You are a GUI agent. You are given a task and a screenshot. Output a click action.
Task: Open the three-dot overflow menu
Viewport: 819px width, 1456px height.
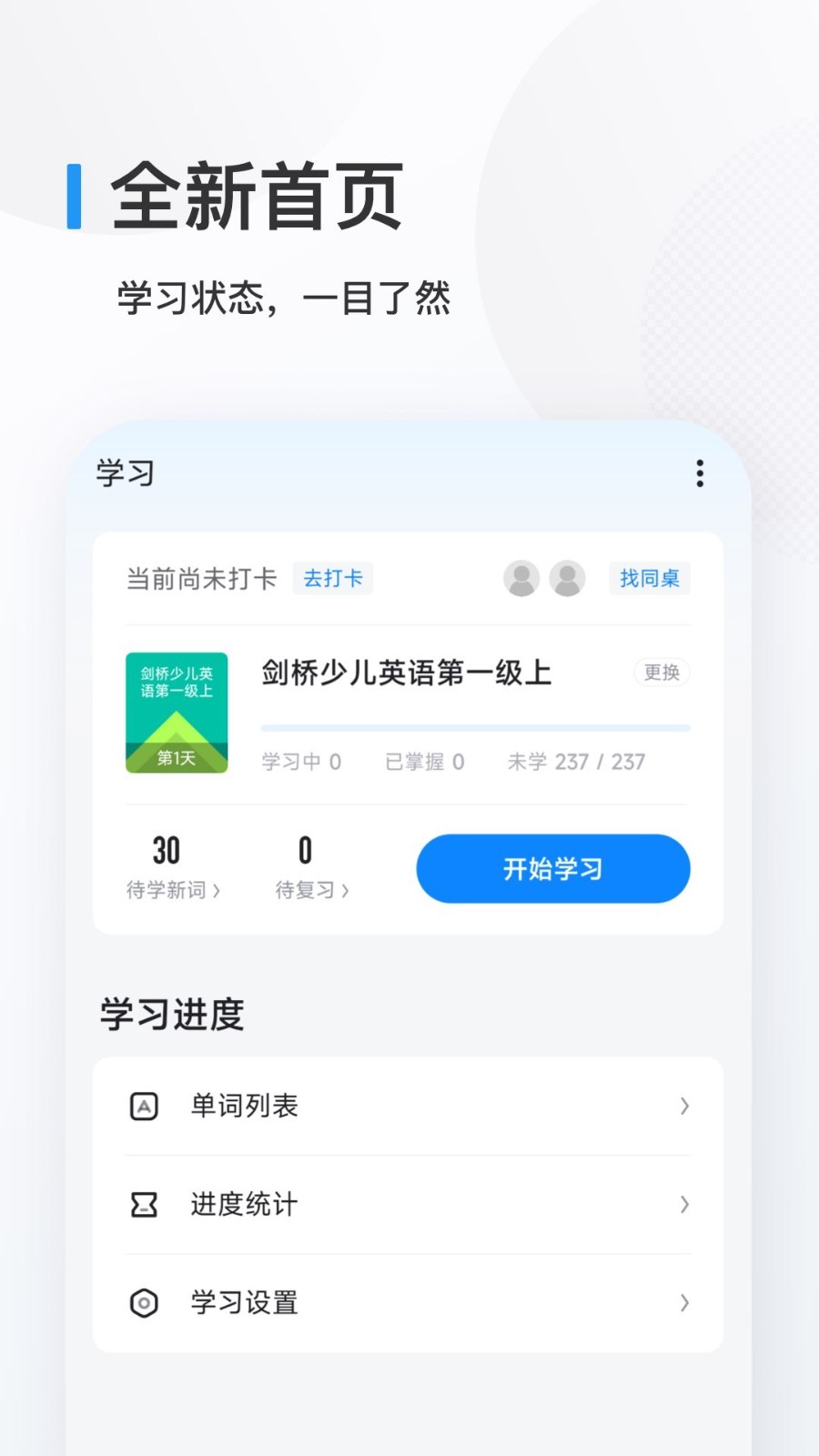[x=699, y=474]
